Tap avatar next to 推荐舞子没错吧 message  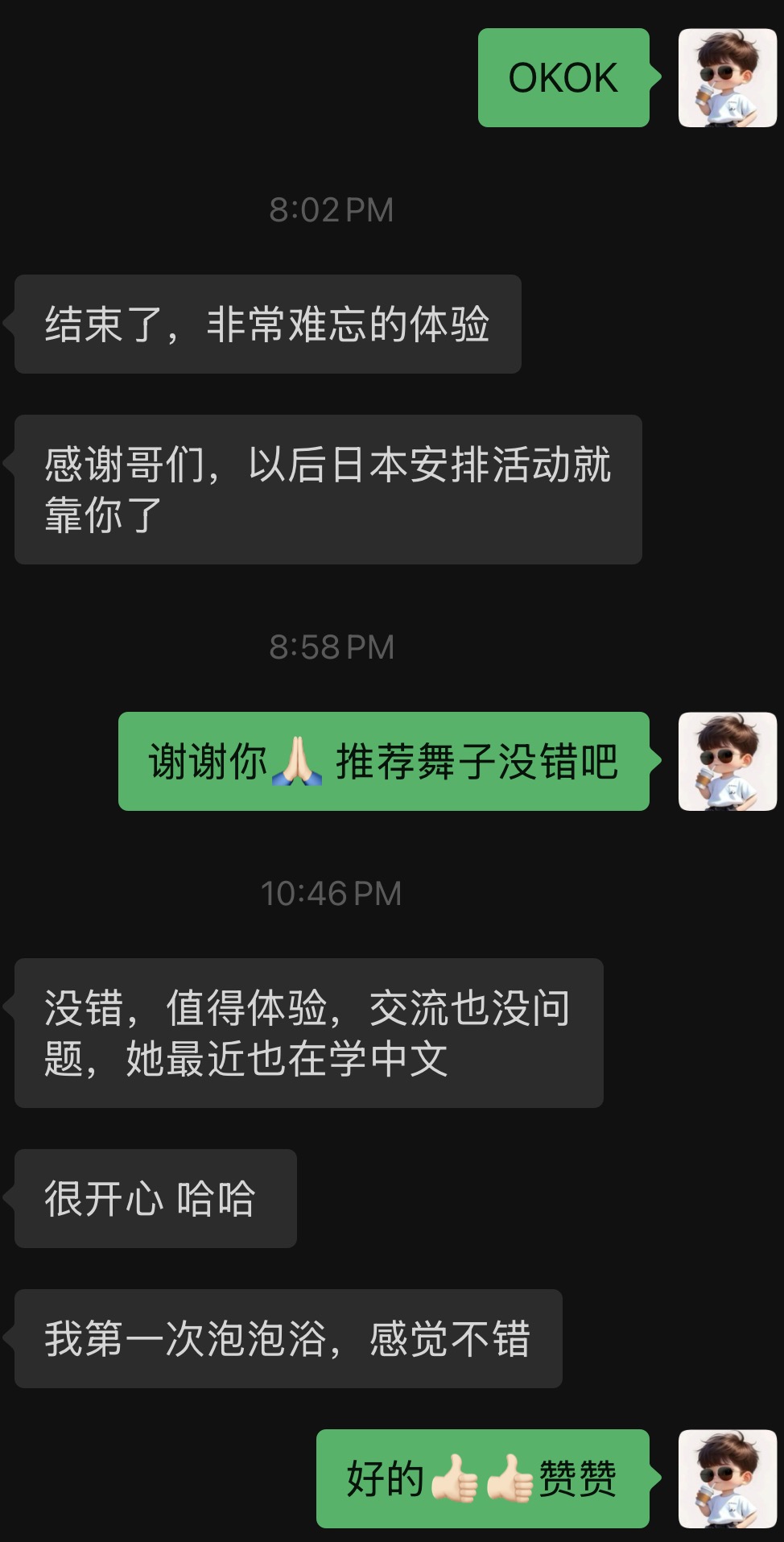727,761
